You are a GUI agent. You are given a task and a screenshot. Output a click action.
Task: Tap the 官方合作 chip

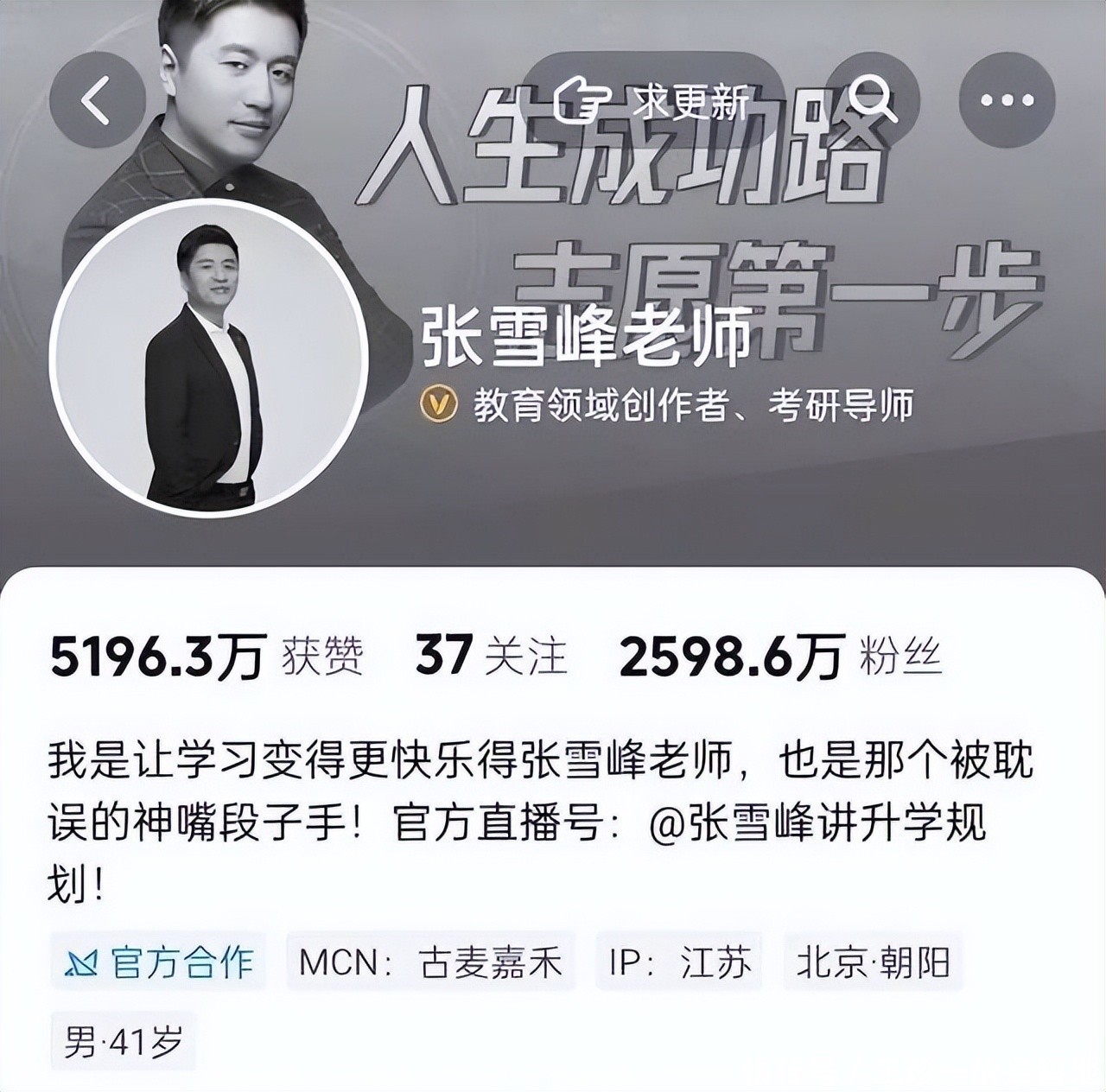pyautogui.click(x=159, y=962)
